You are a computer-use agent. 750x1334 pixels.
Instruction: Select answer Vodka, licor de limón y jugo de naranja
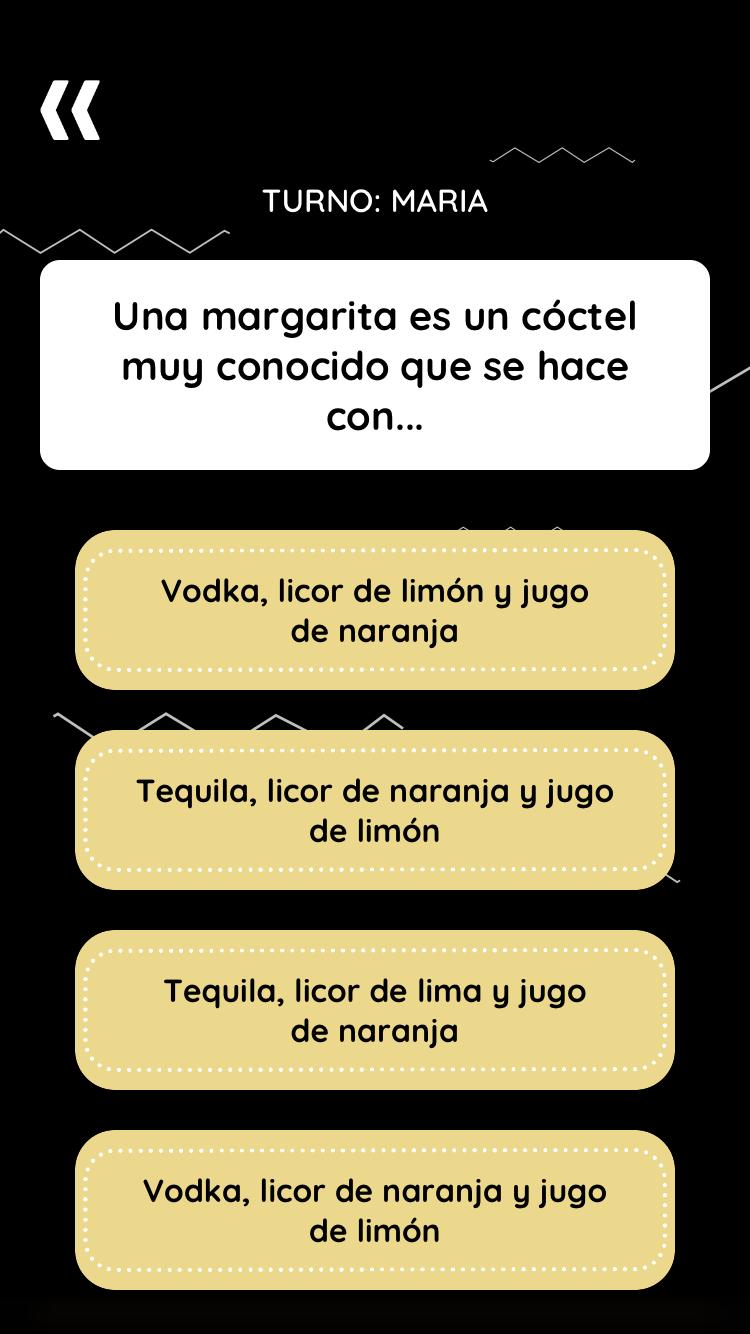(375, 610)
